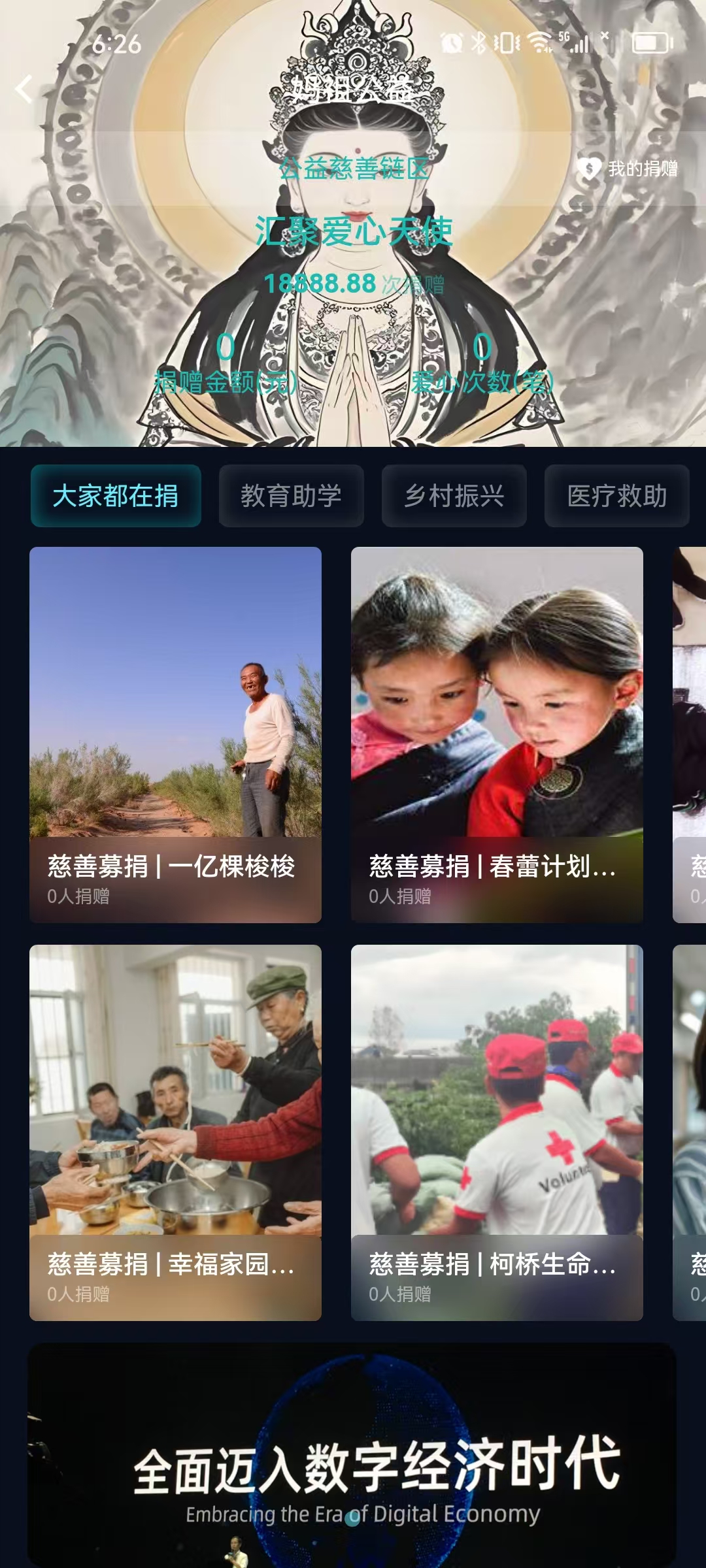Open the 春蕾计划 fundraising card
706x1568 pixels.
(x=497, y=734)
